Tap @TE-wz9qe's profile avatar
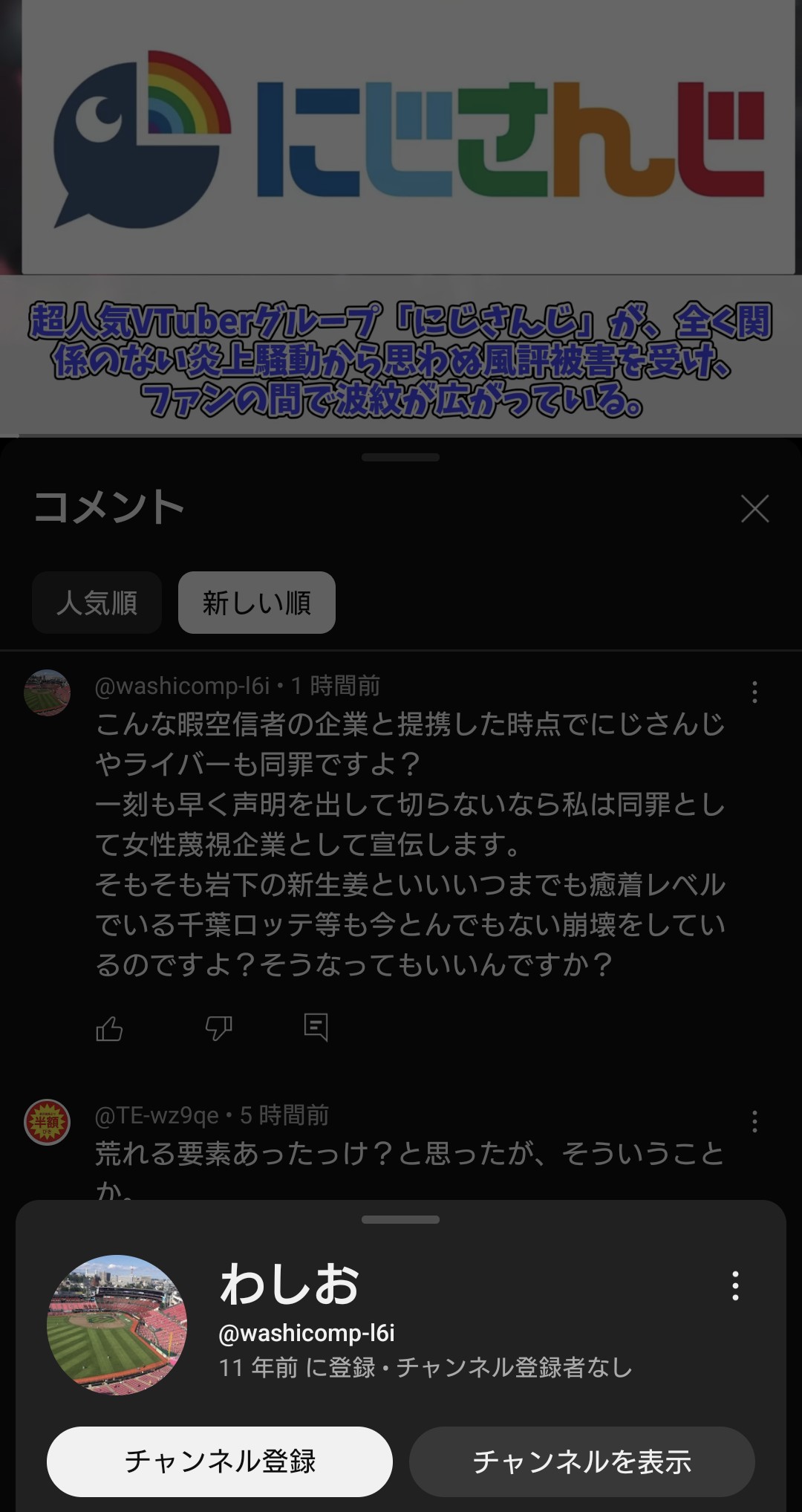Image resolution: width=802 pixels, height=1512 pixels. [x=48, y=1122]
